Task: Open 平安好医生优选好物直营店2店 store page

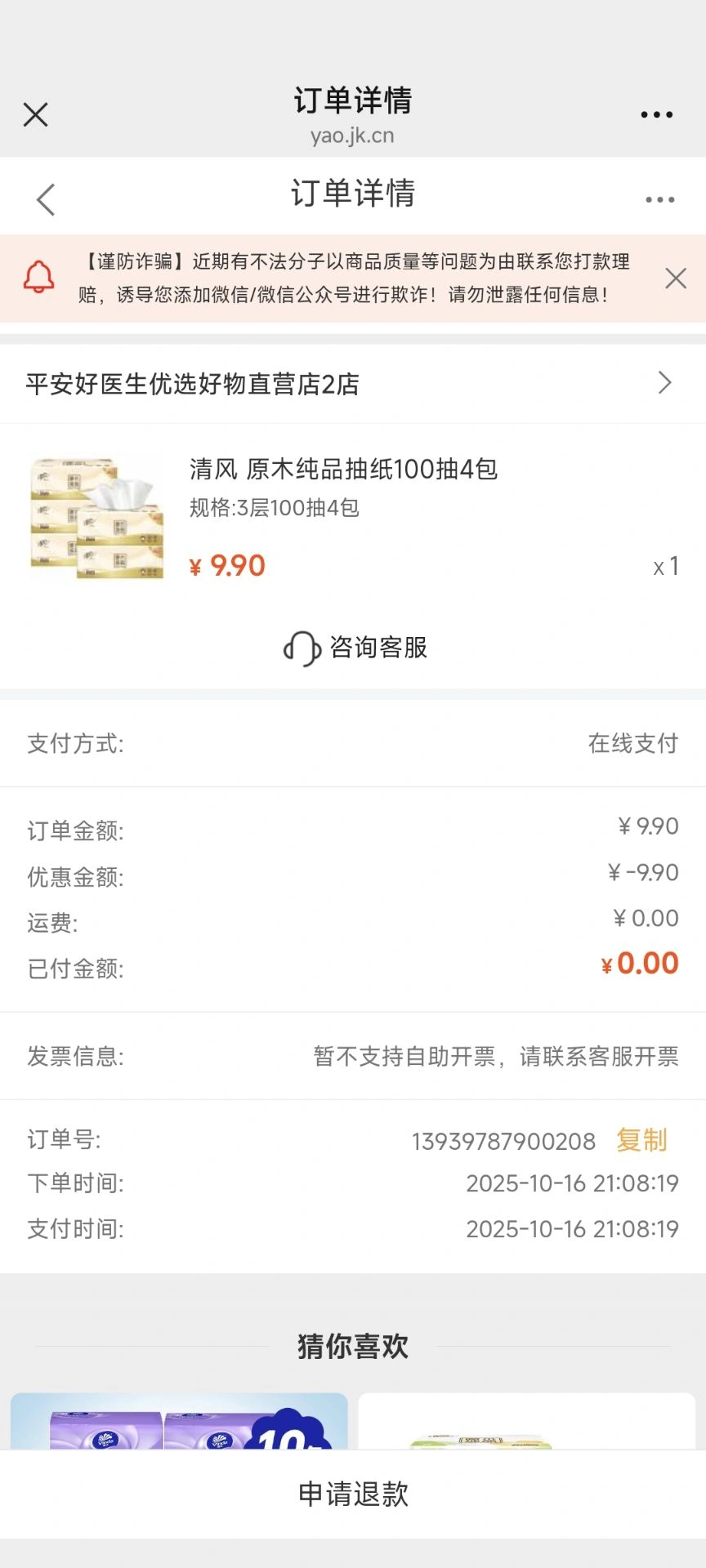Action: pyautogui.click(x=353, y=384)
